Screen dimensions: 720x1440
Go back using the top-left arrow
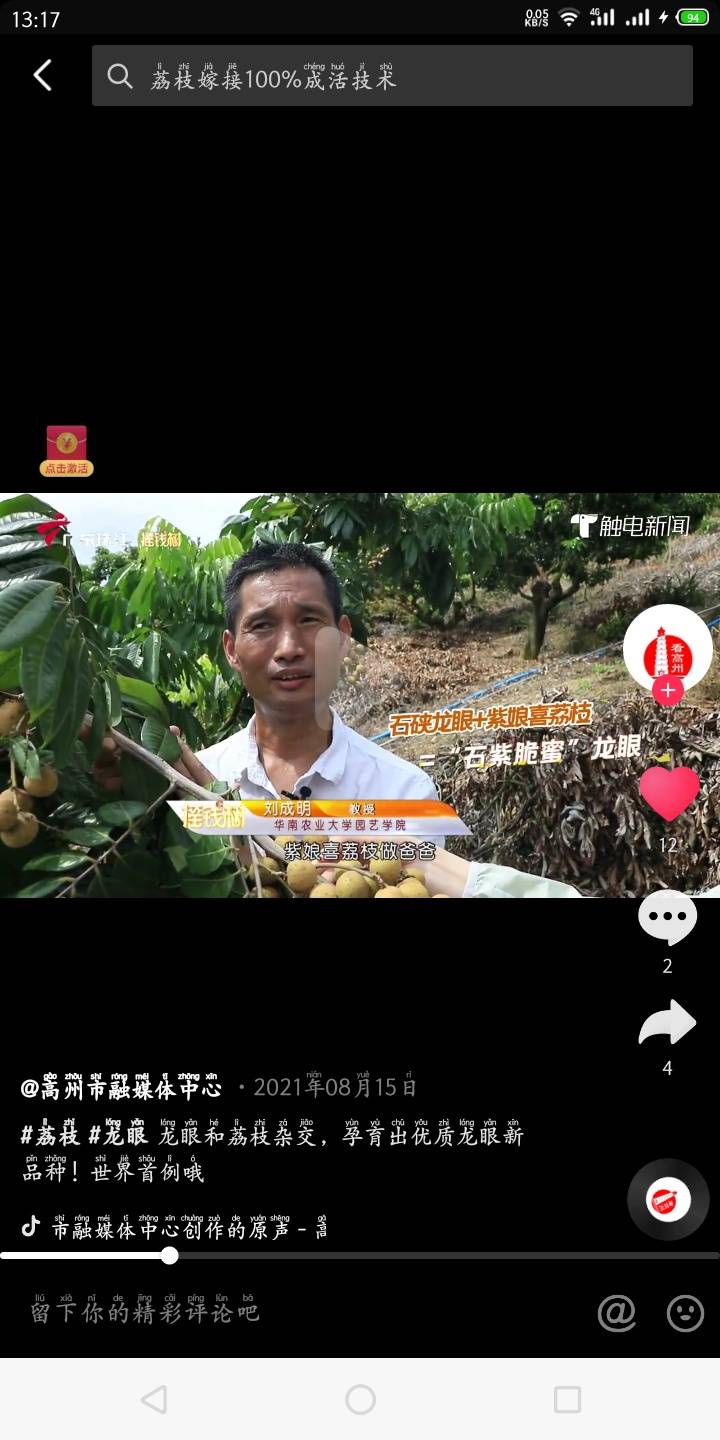point(42,75)
